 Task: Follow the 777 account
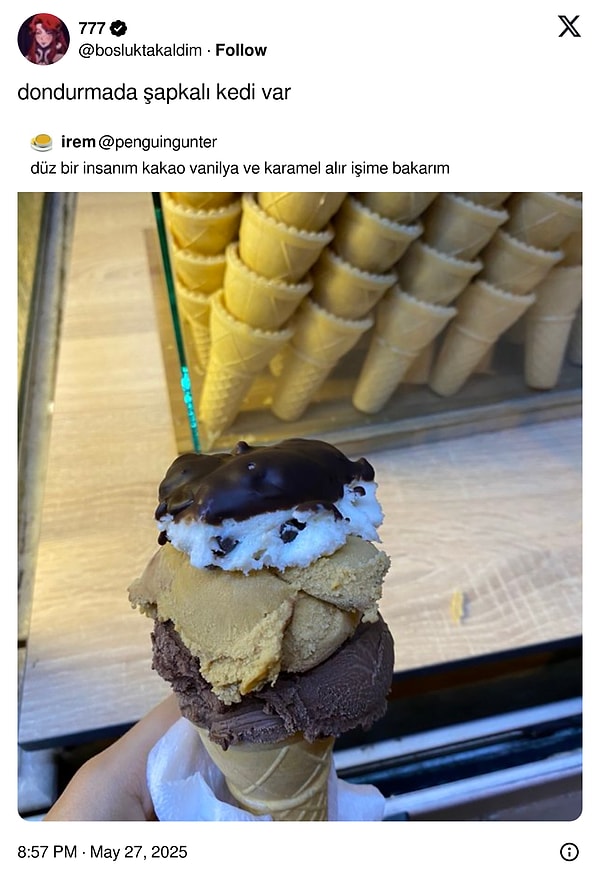coord(241,50)
